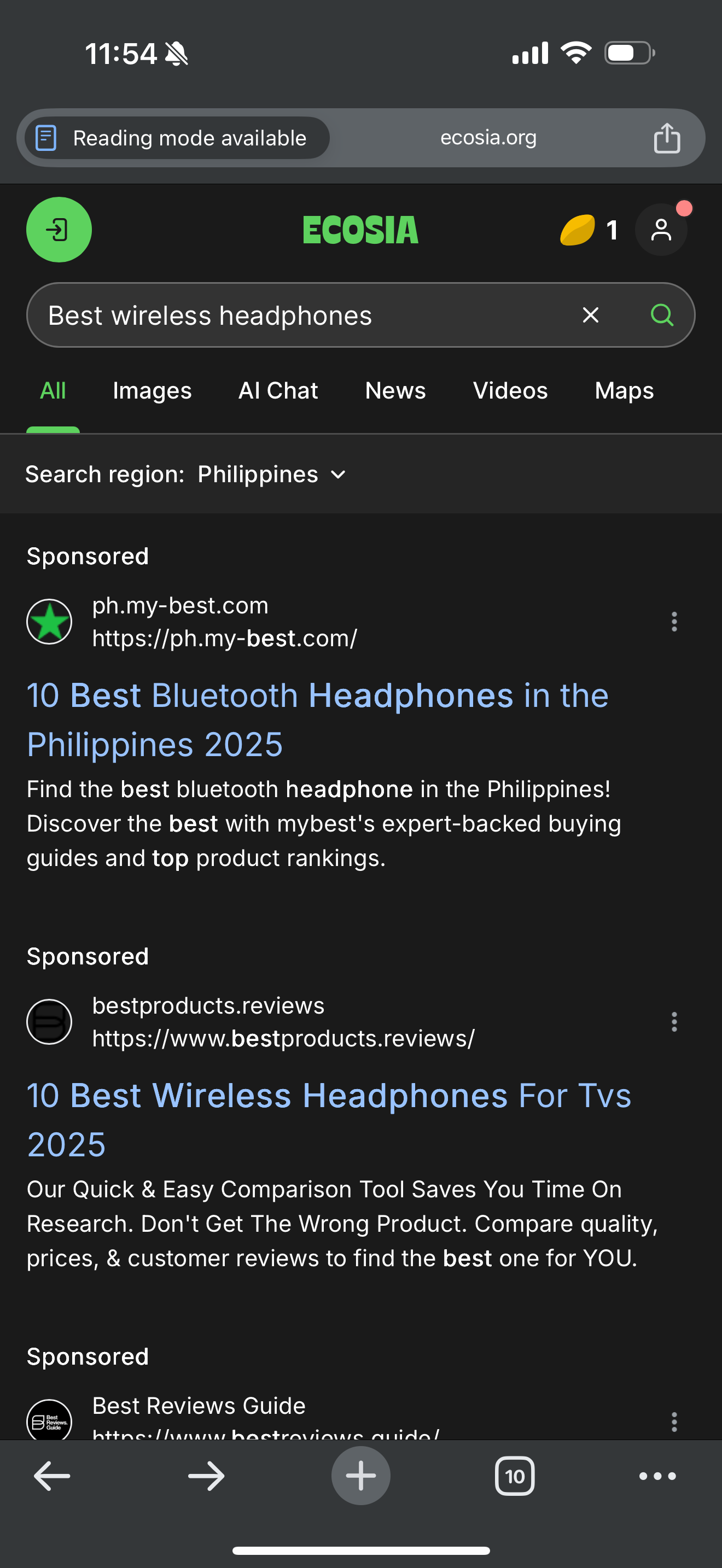Share this page from the address bar
Screen dimensions: 722x1568
667,138
